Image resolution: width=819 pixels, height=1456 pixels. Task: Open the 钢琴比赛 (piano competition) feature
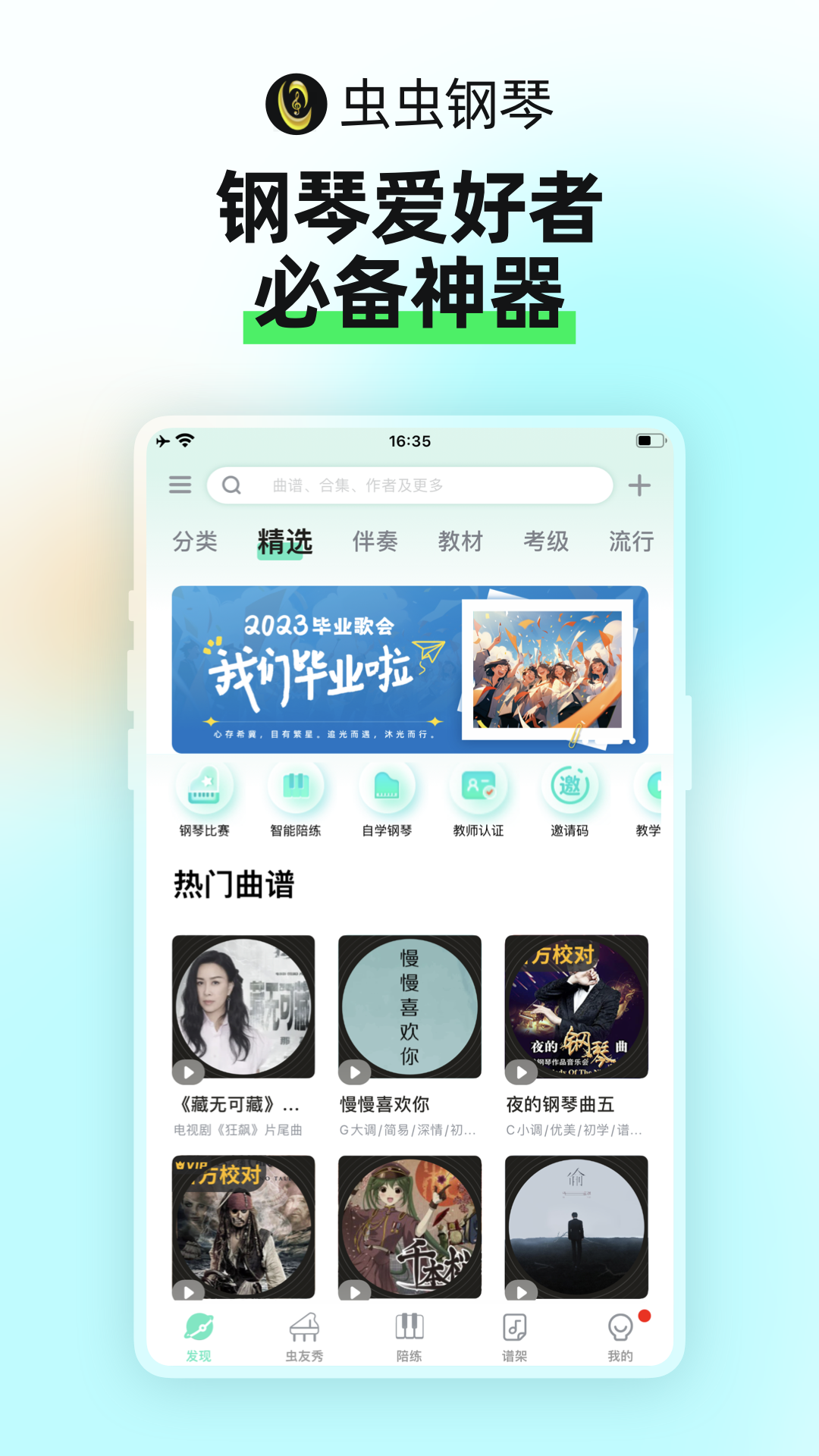pyautogui.click(x=205, y=796)
